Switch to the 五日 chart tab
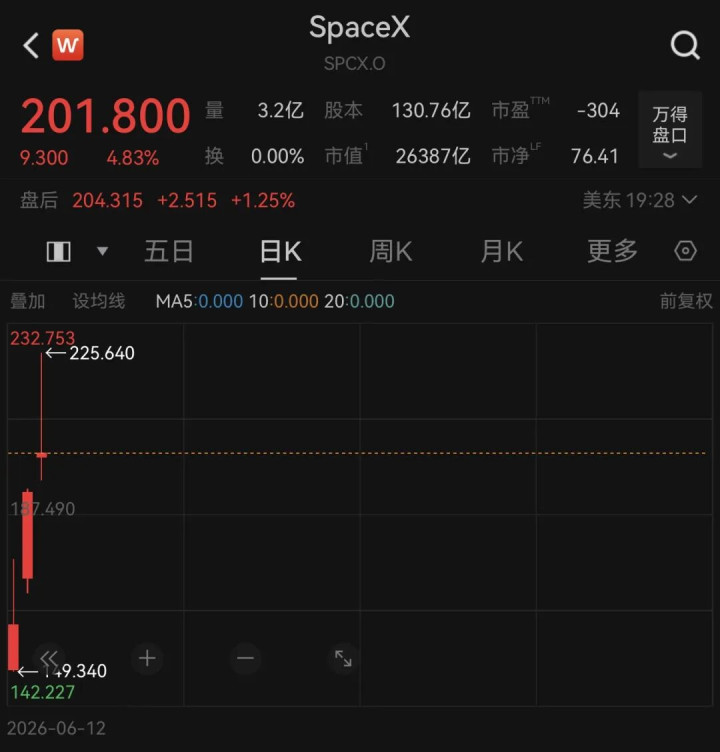 pyautogui.click(x=169, y=251)
